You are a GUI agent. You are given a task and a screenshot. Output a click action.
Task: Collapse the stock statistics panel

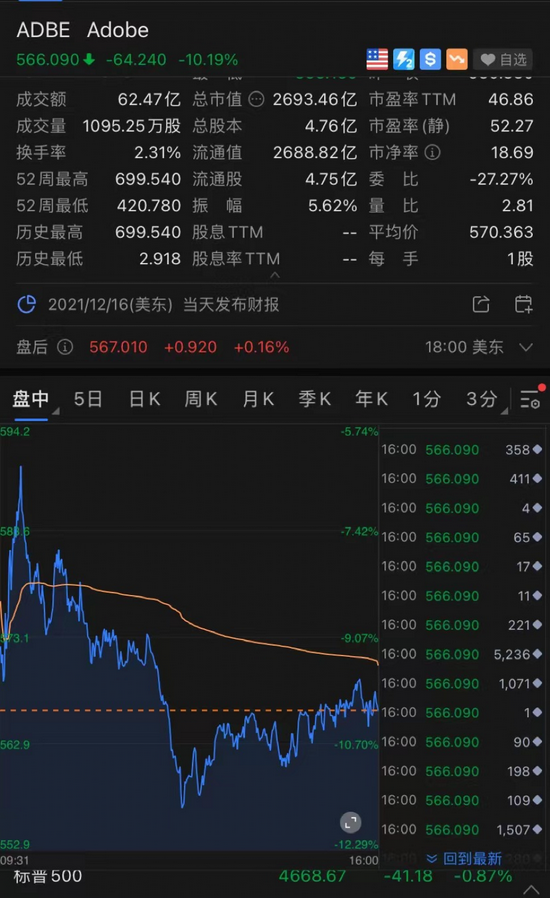tap(275, 275)
